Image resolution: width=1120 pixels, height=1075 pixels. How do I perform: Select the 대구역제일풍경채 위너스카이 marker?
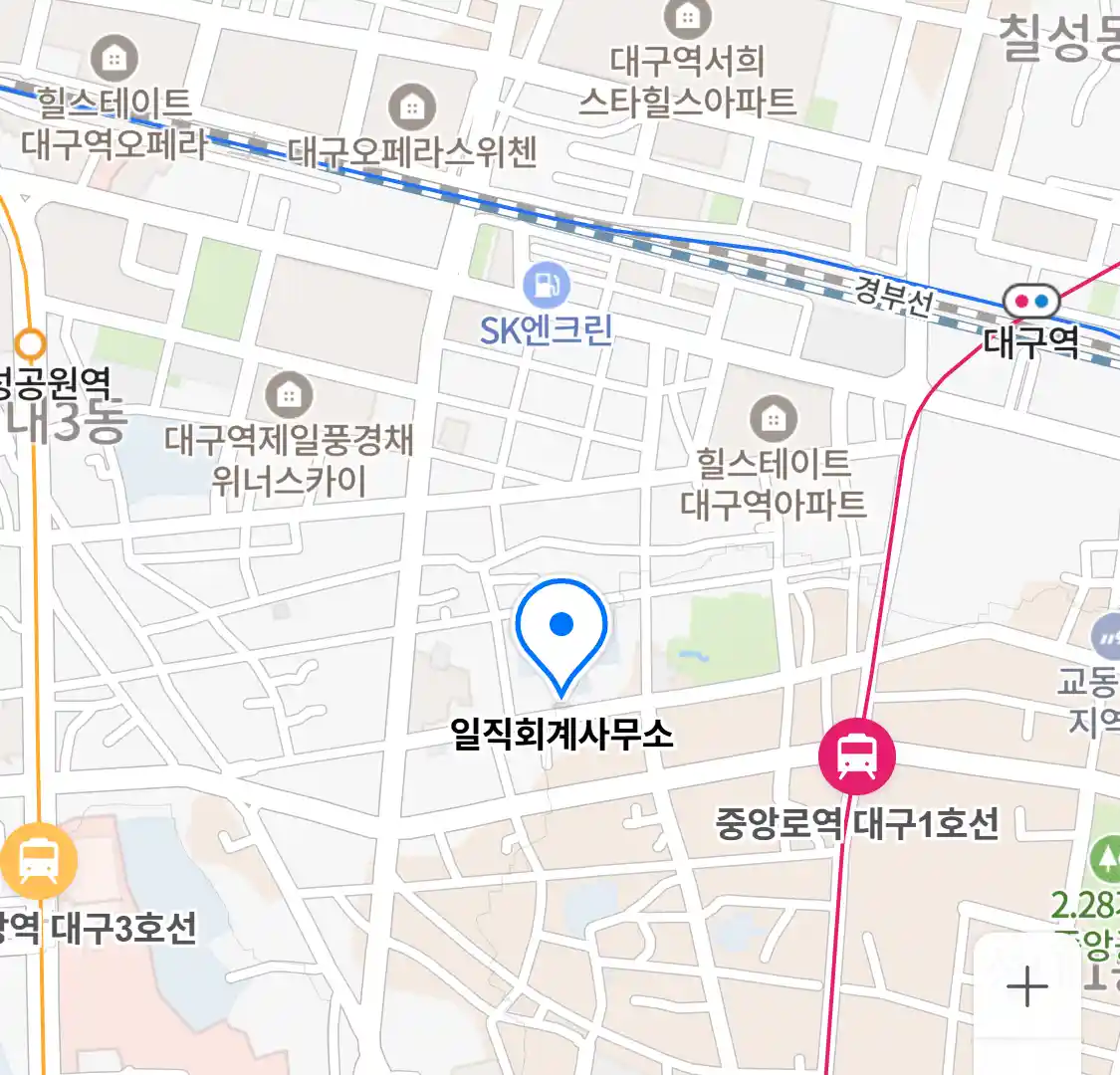click(289, 395)
